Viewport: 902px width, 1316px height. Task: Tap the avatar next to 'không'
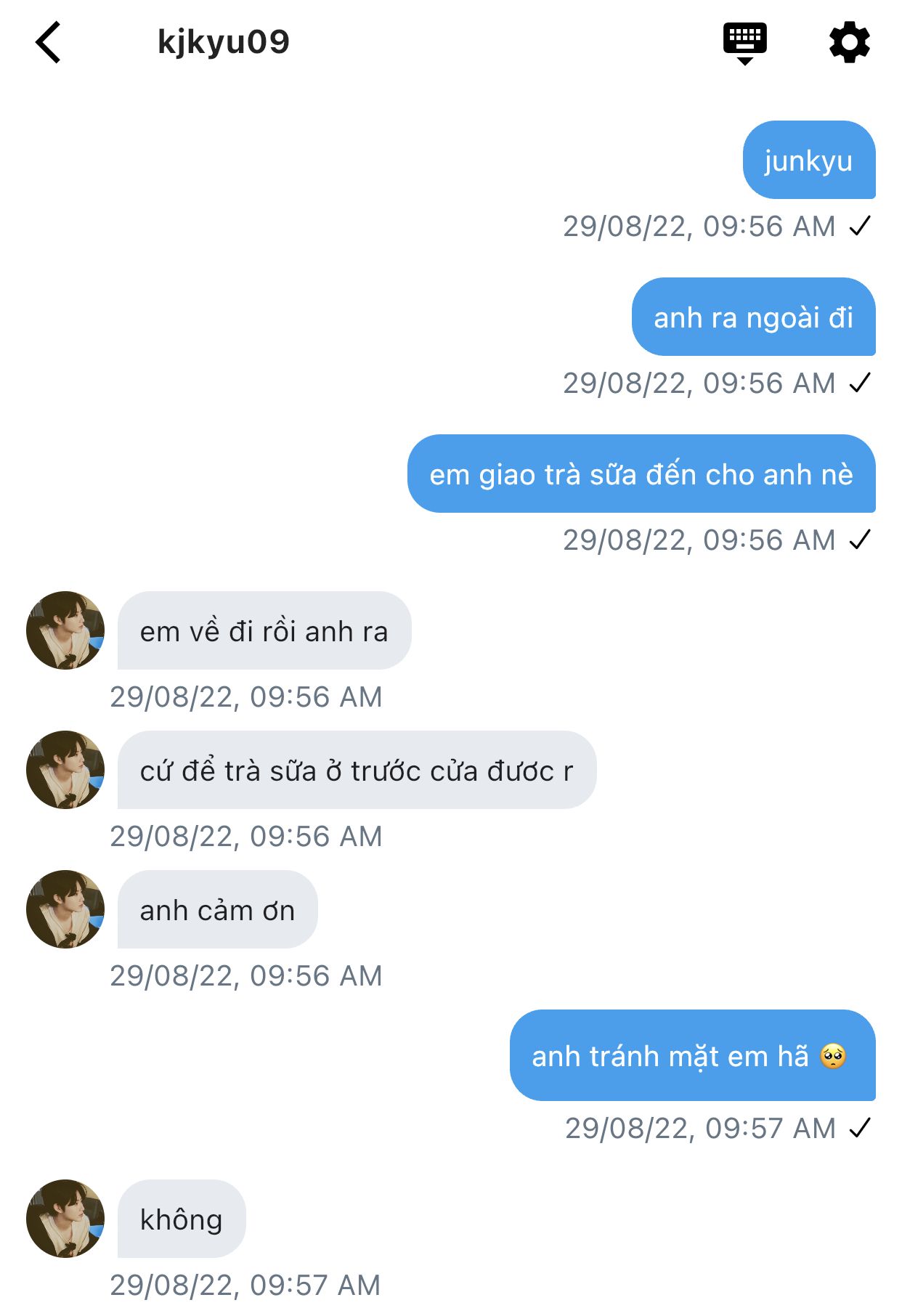click(65, 1218)
